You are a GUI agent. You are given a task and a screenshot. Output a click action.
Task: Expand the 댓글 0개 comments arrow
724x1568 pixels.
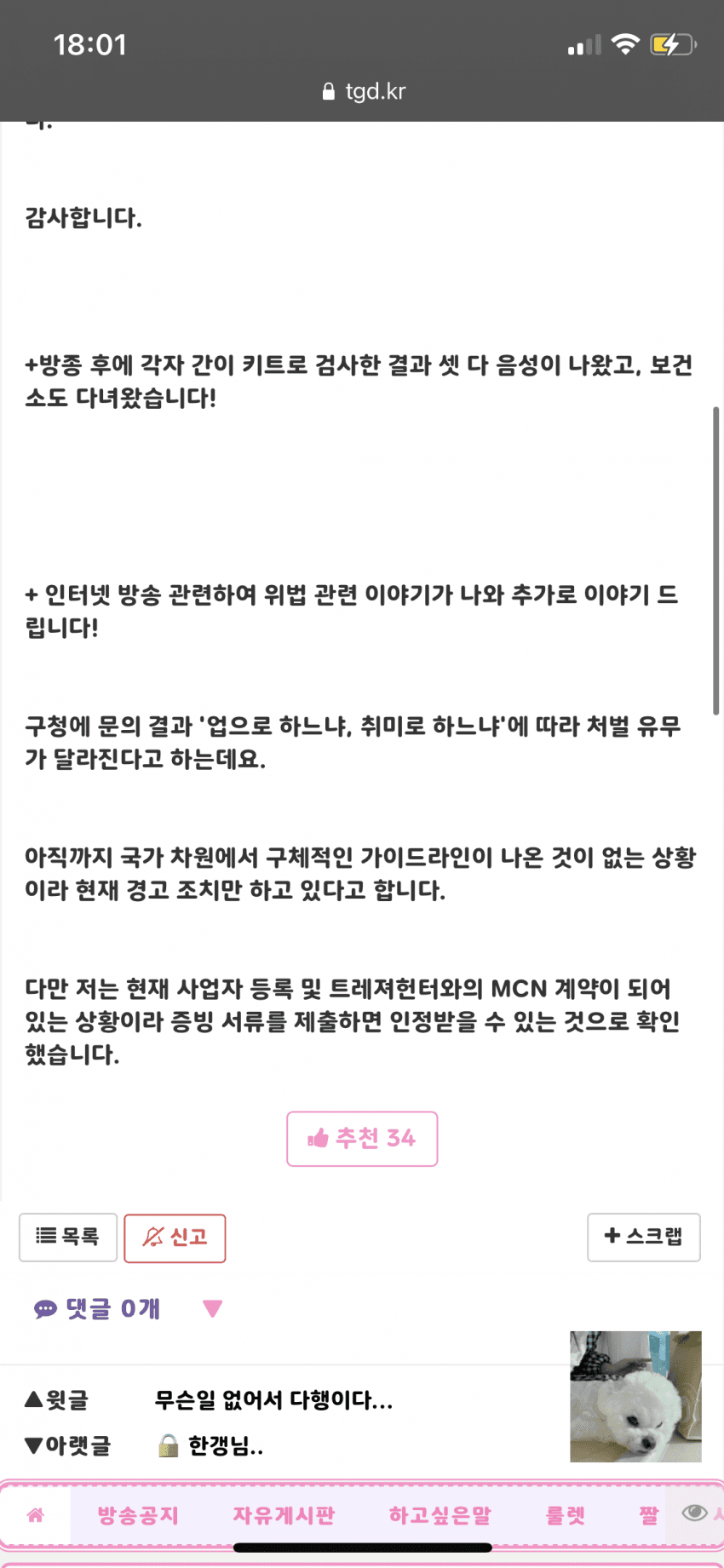point(212,1309)
